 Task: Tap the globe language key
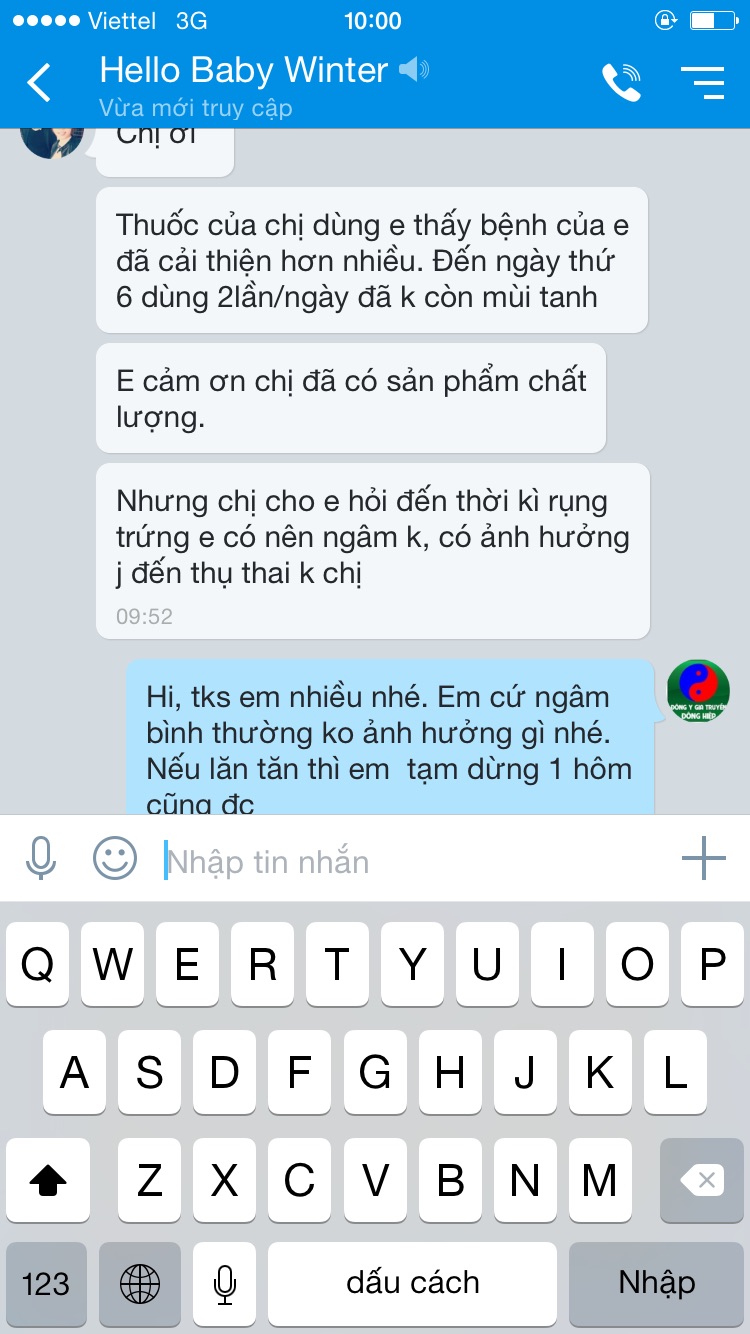pos(140,1284)
